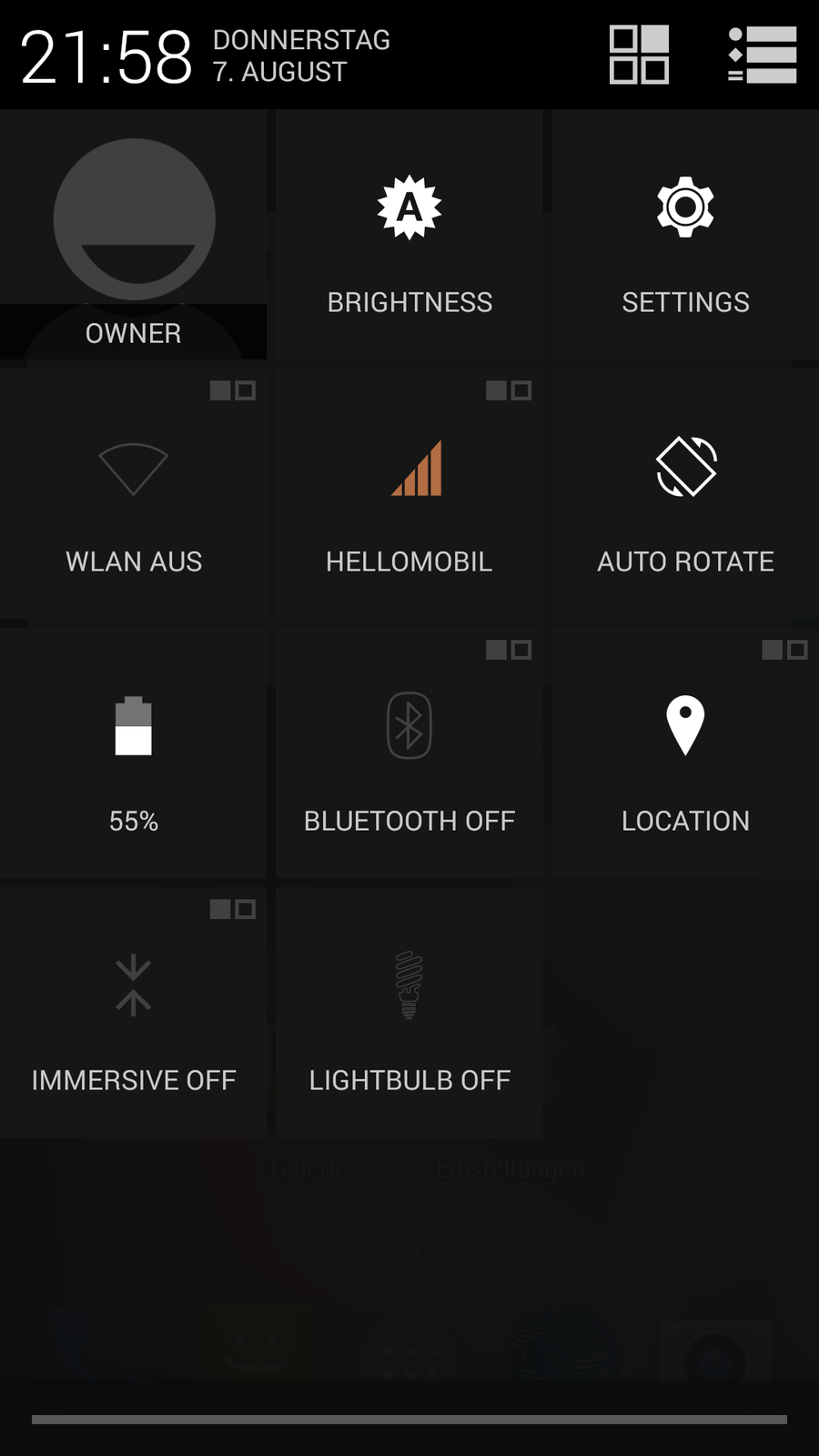The image size is (819, 1456).
Task: Turn on WLAN from the tile
Action: coord(134,496)
